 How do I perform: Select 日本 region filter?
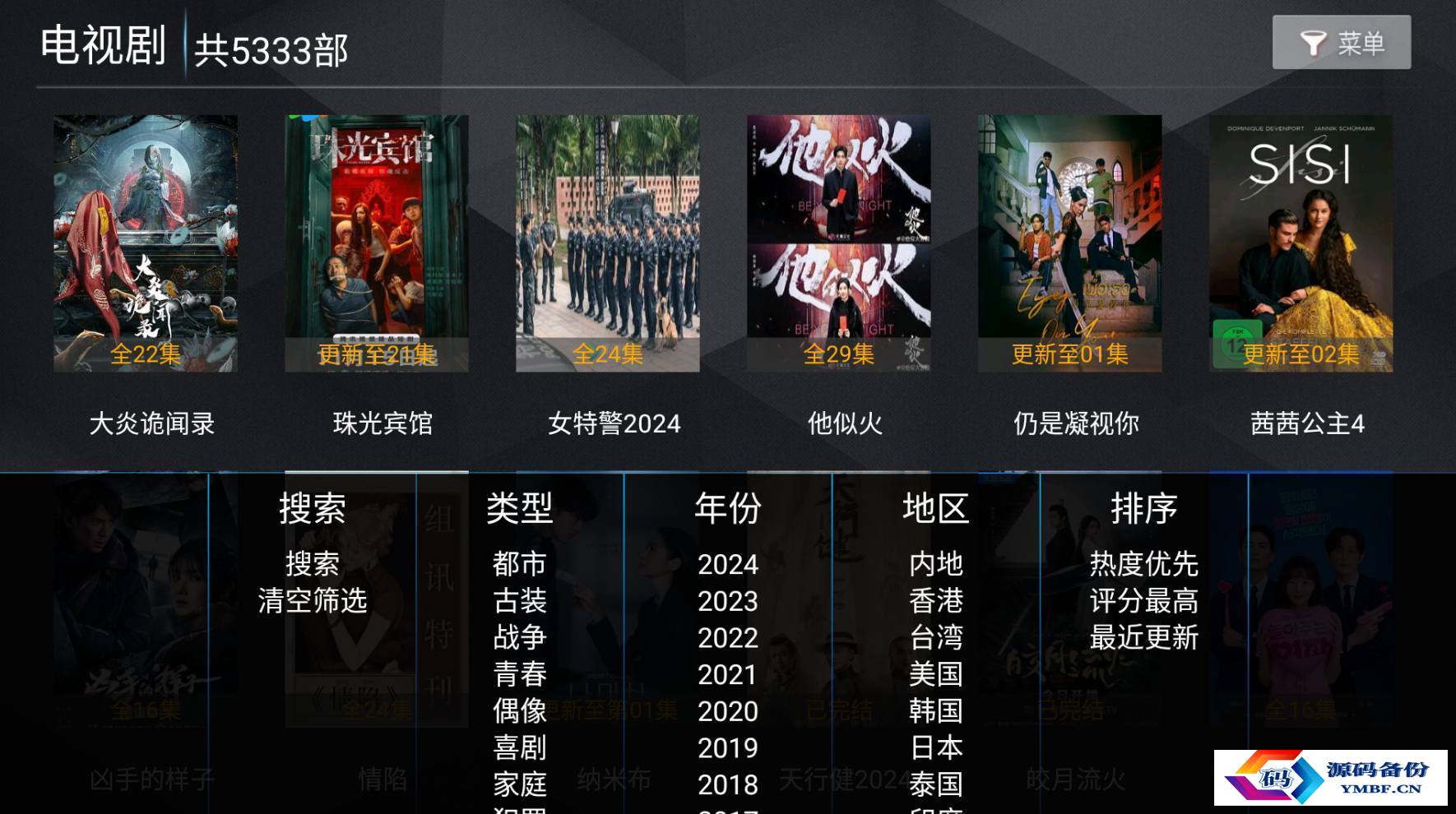pos(935,748)
